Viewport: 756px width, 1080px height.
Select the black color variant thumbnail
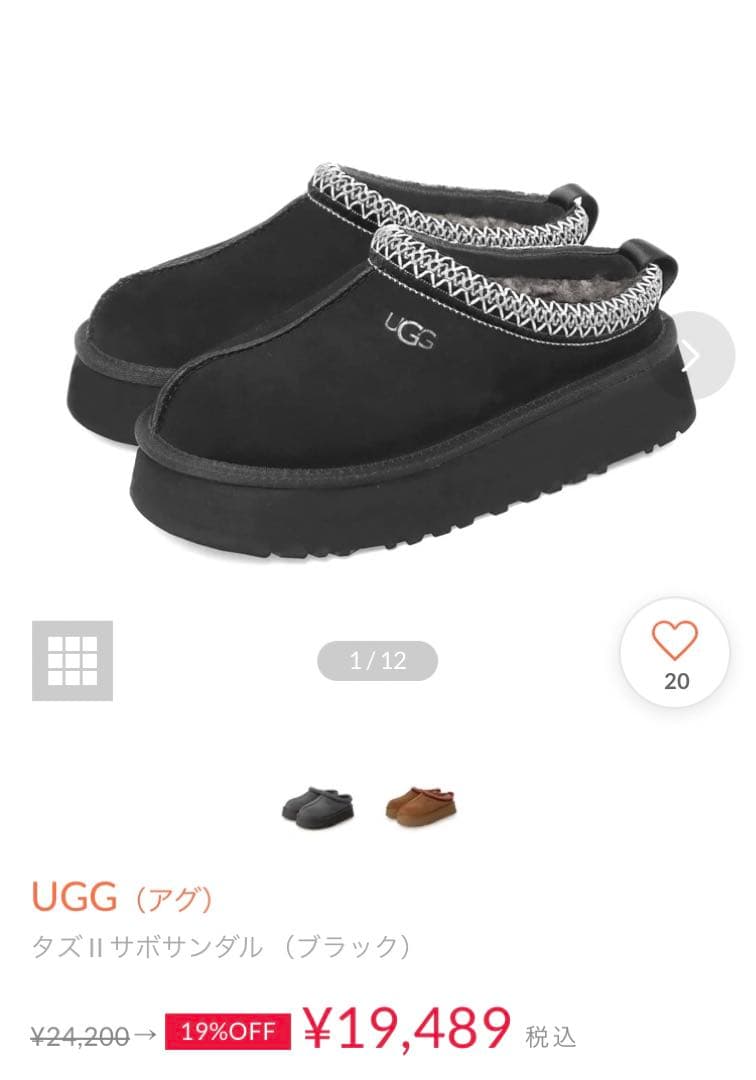tap(316, 800)
